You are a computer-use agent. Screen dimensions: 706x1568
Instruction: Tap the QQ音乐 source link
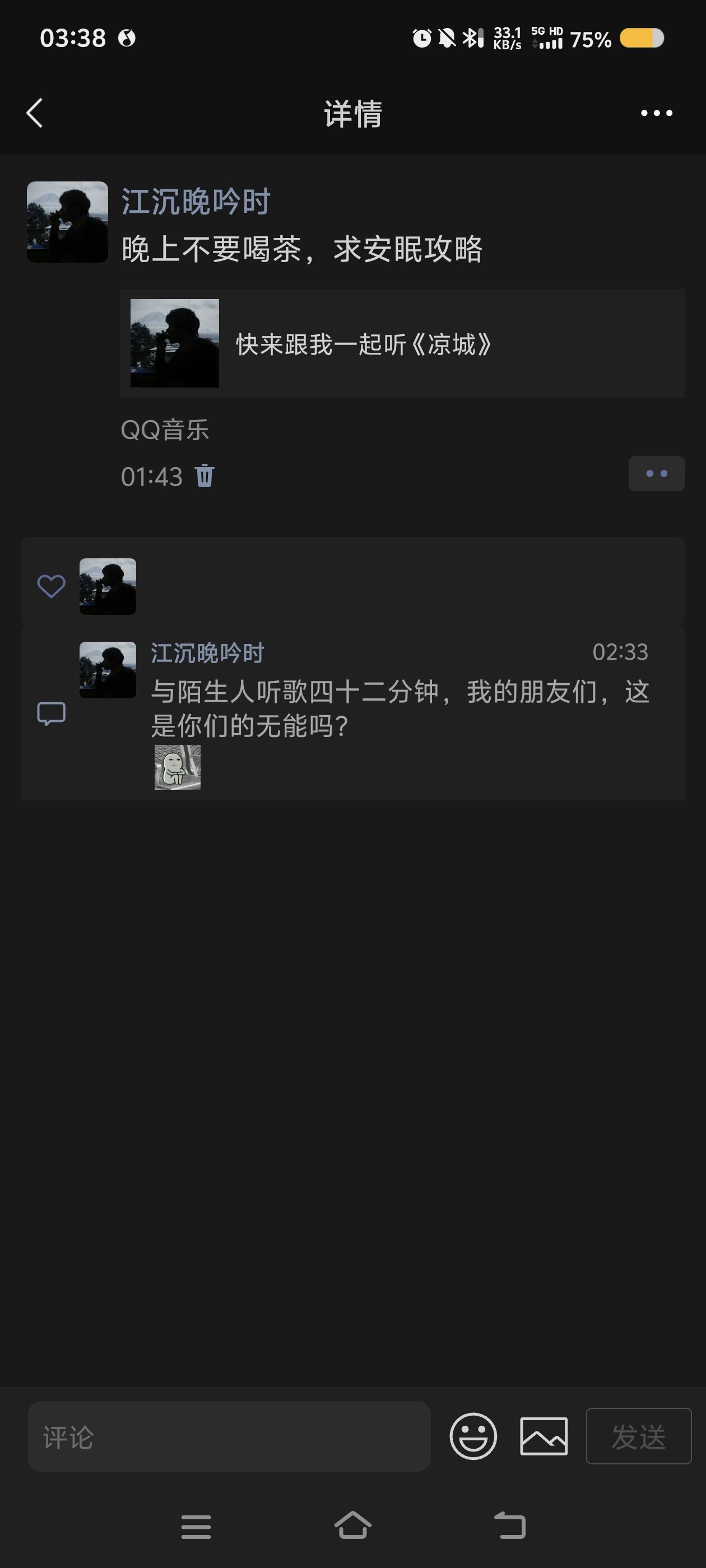click(165, 430)
